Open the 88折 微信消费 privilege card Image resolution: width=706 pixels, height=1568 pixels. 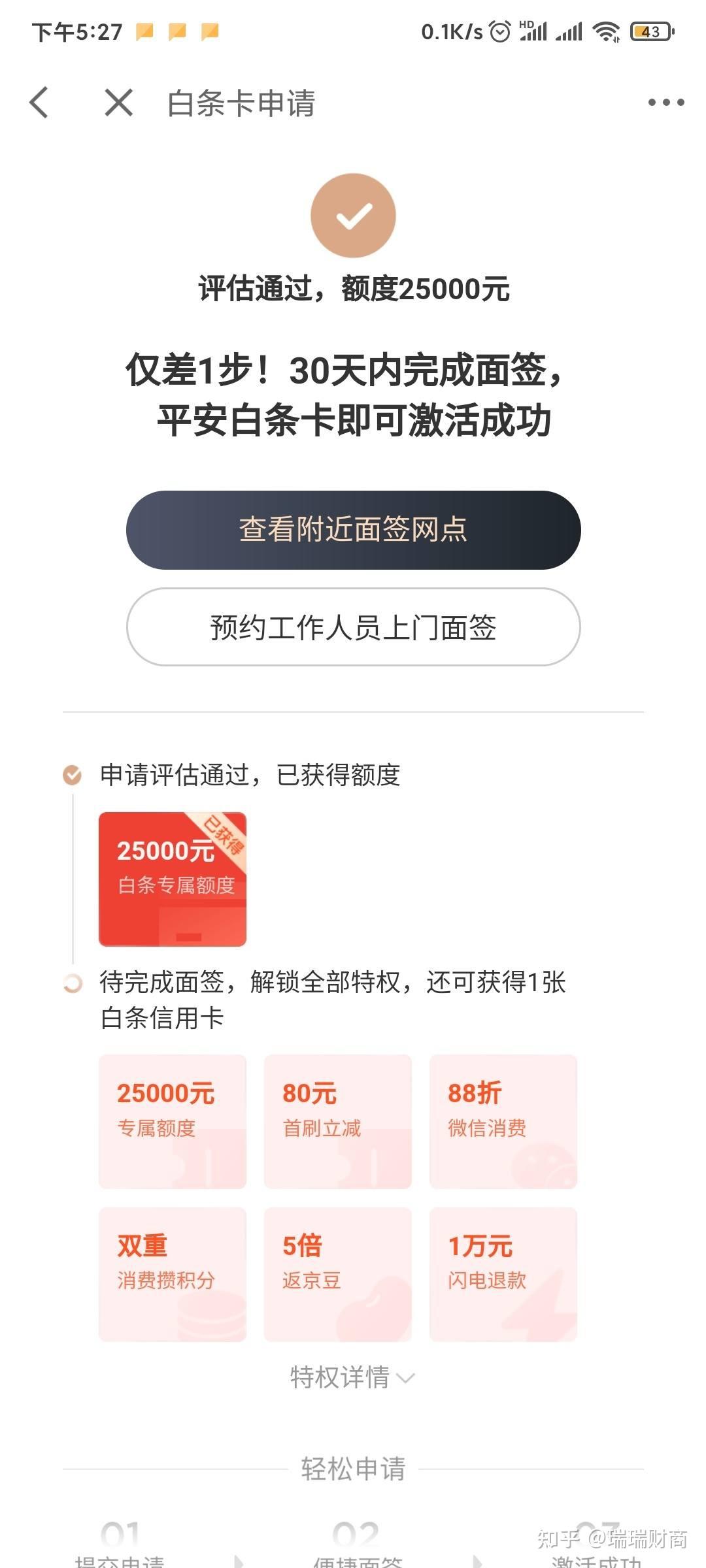[x=503, y=1121]
